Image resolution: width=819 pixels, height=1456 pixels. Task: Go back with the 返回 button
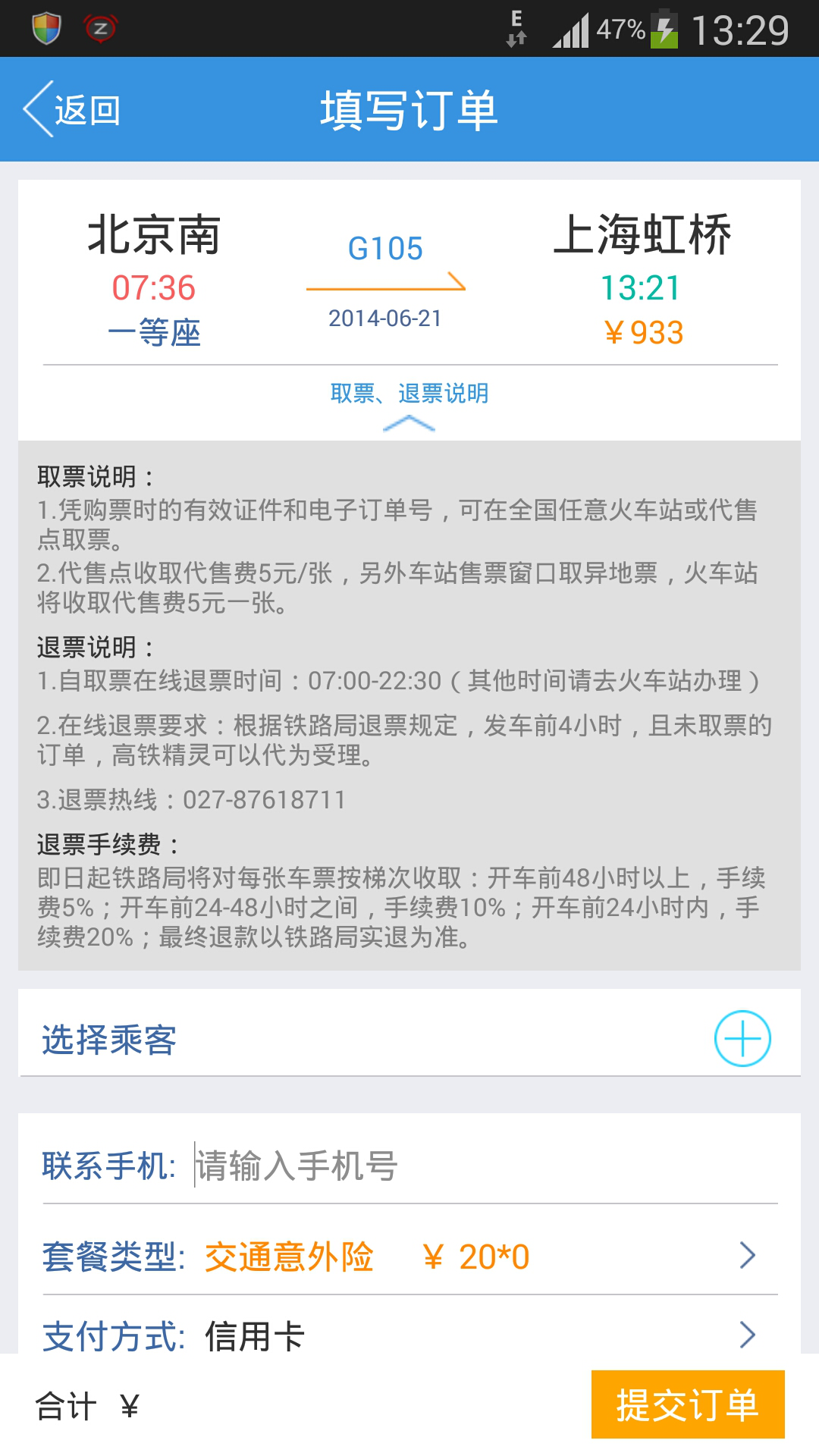[x=73, y=110]
